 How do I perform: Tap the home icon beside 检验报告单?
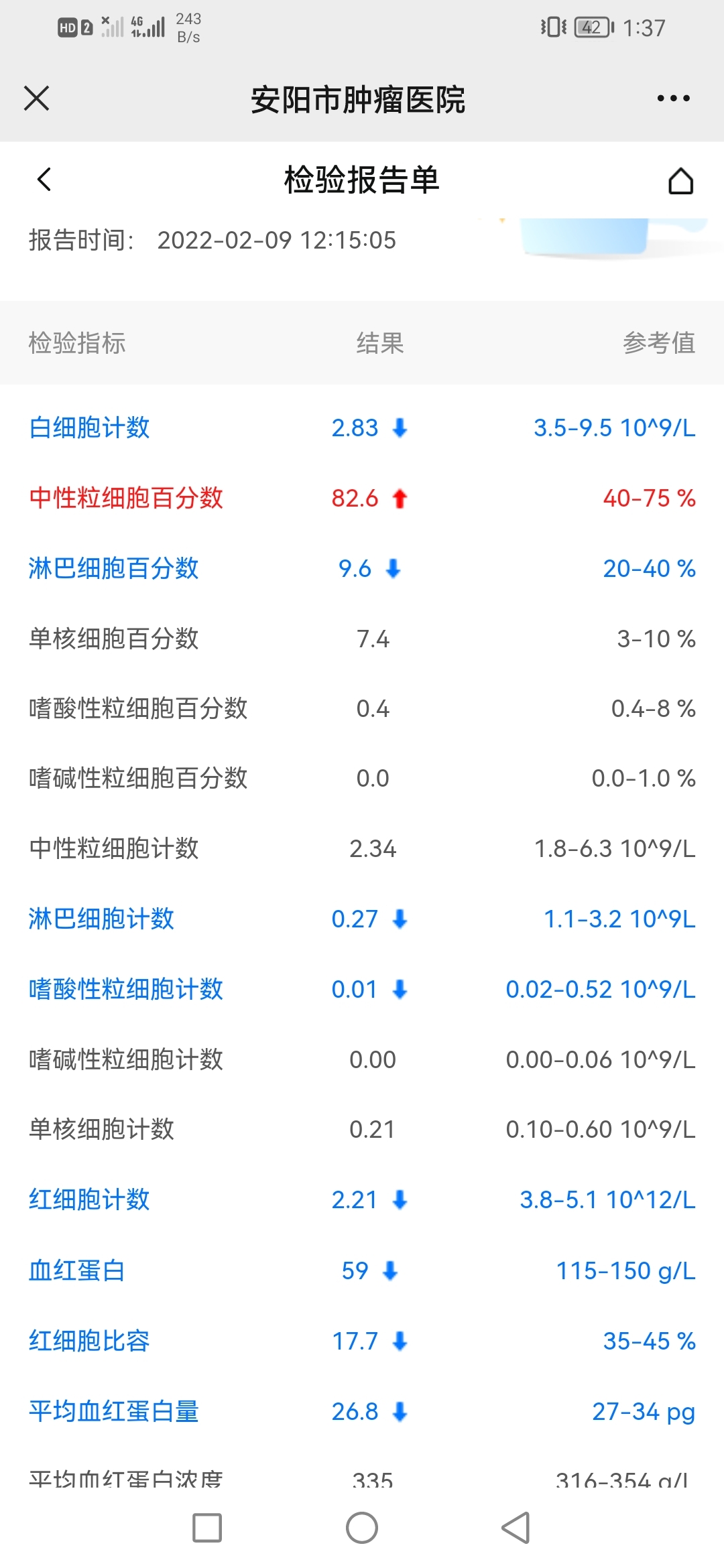[x=680, y=180]
